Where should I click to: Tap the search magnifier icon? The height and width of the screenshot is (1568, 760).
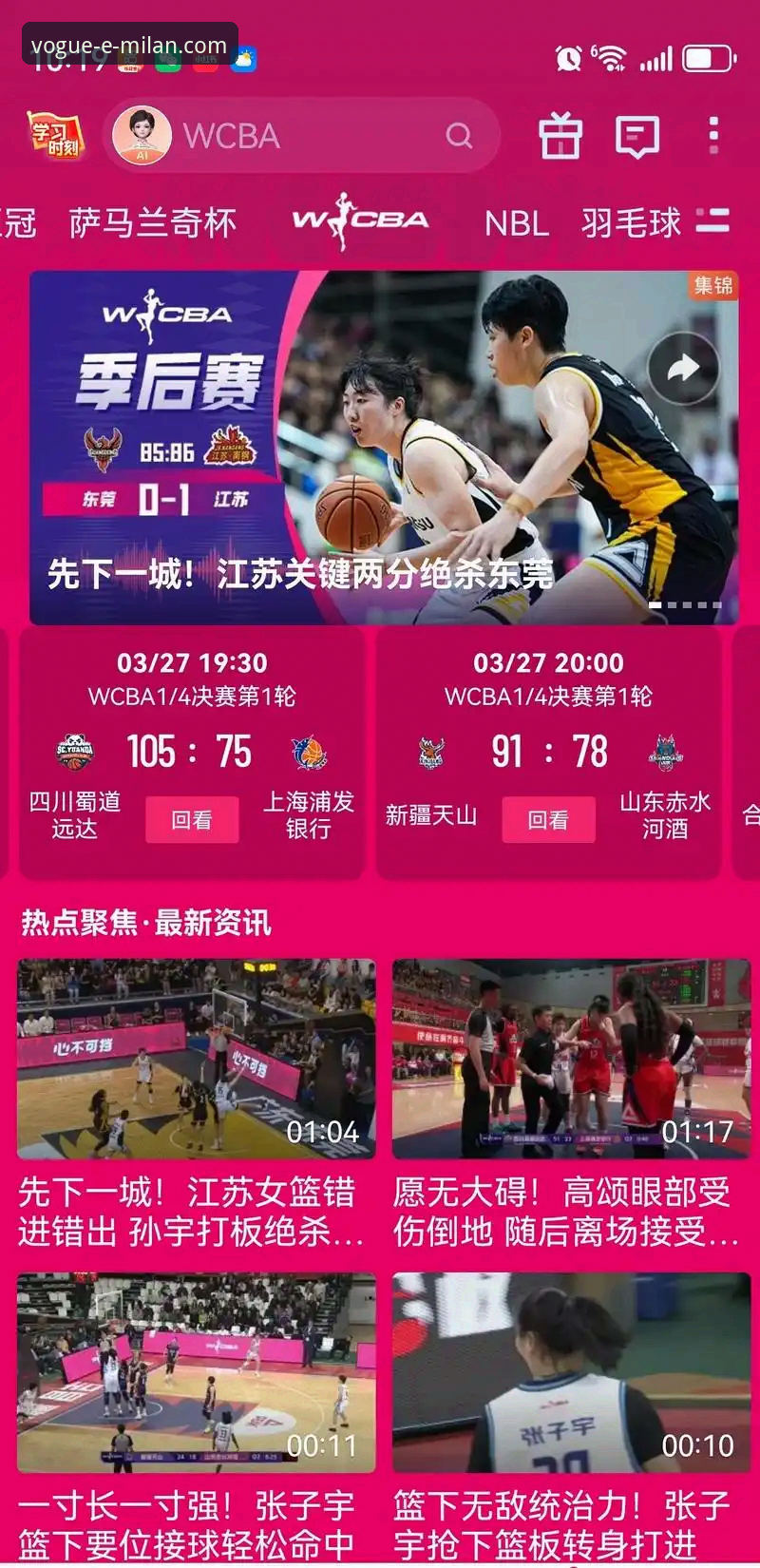(461, 135)
